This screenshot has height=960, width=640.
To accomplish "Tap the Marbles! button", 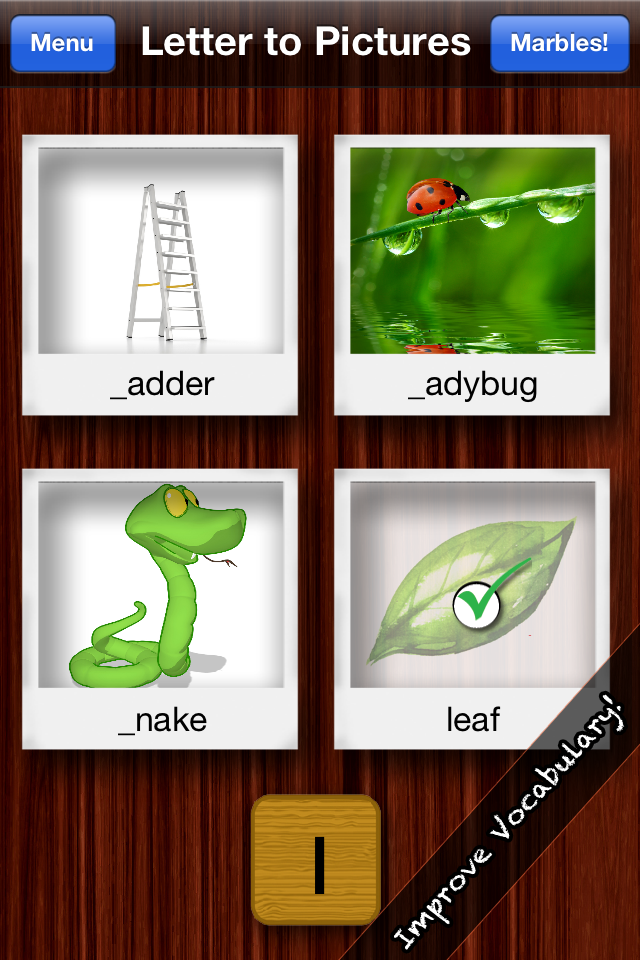I will [559, 43].
